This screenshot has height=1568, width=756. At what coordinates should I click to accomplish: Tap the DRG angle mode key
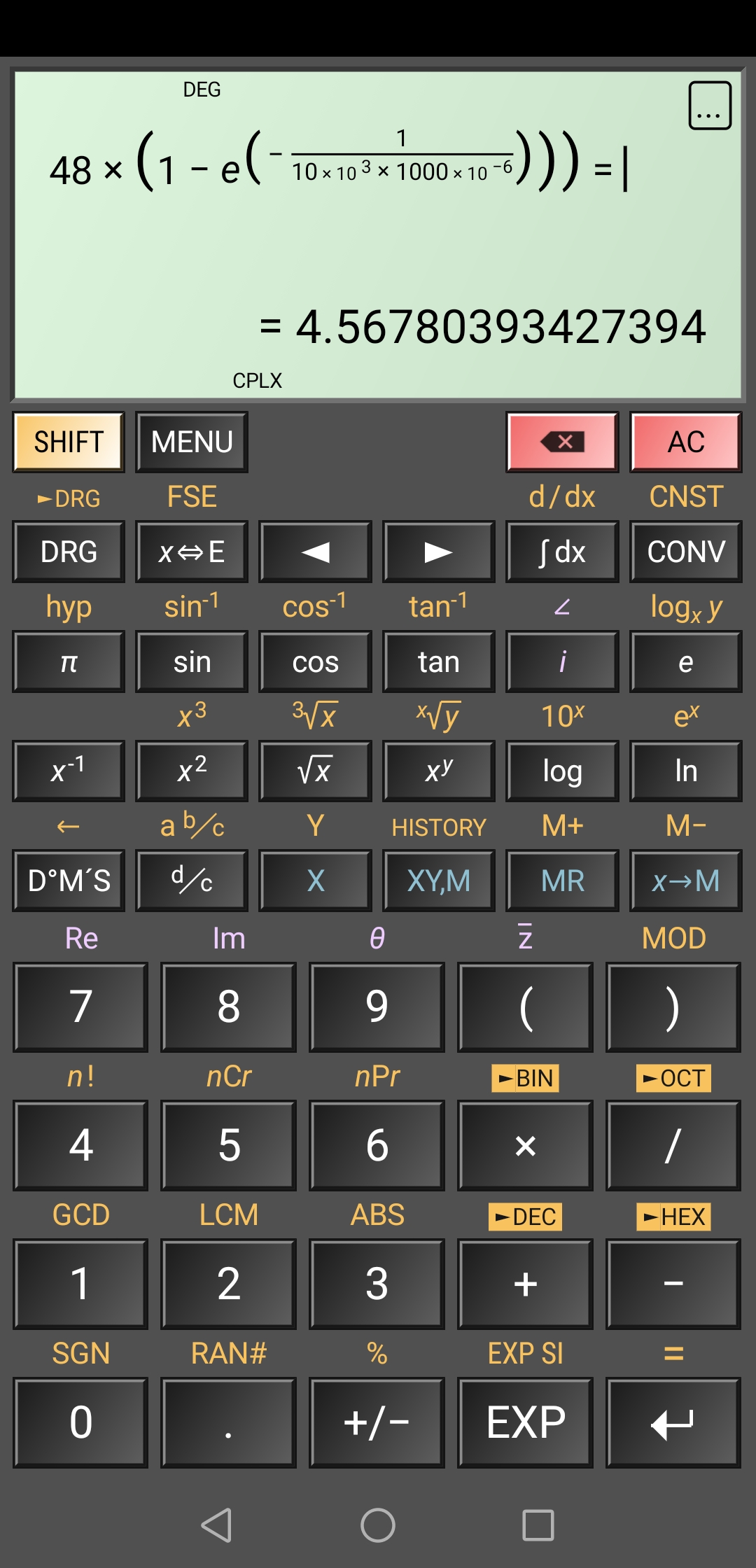[x=69, y=552]
